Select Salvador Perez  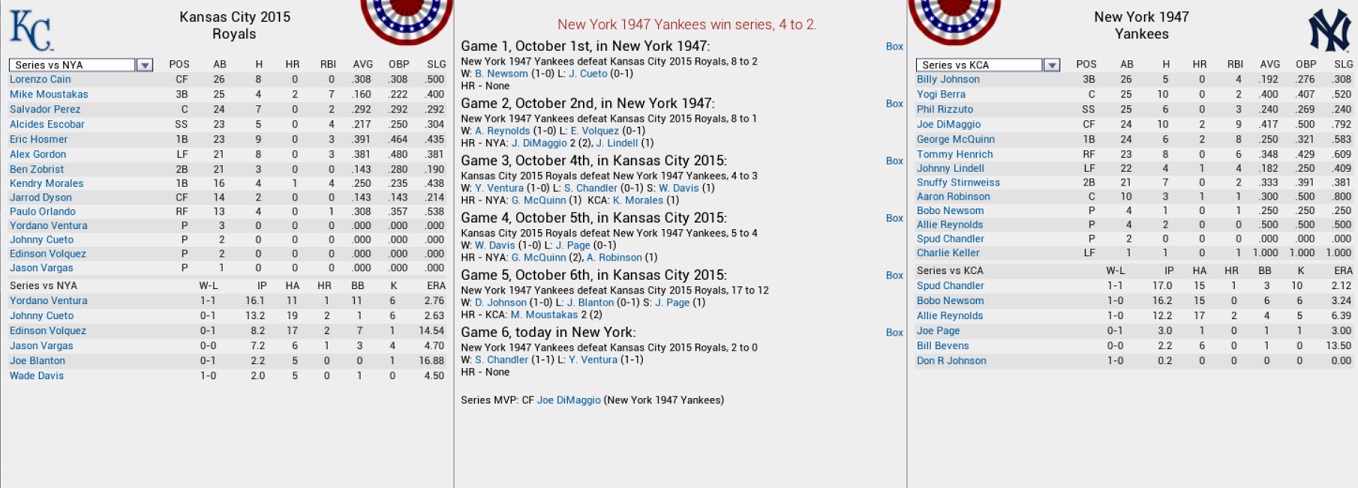point(45,109)
